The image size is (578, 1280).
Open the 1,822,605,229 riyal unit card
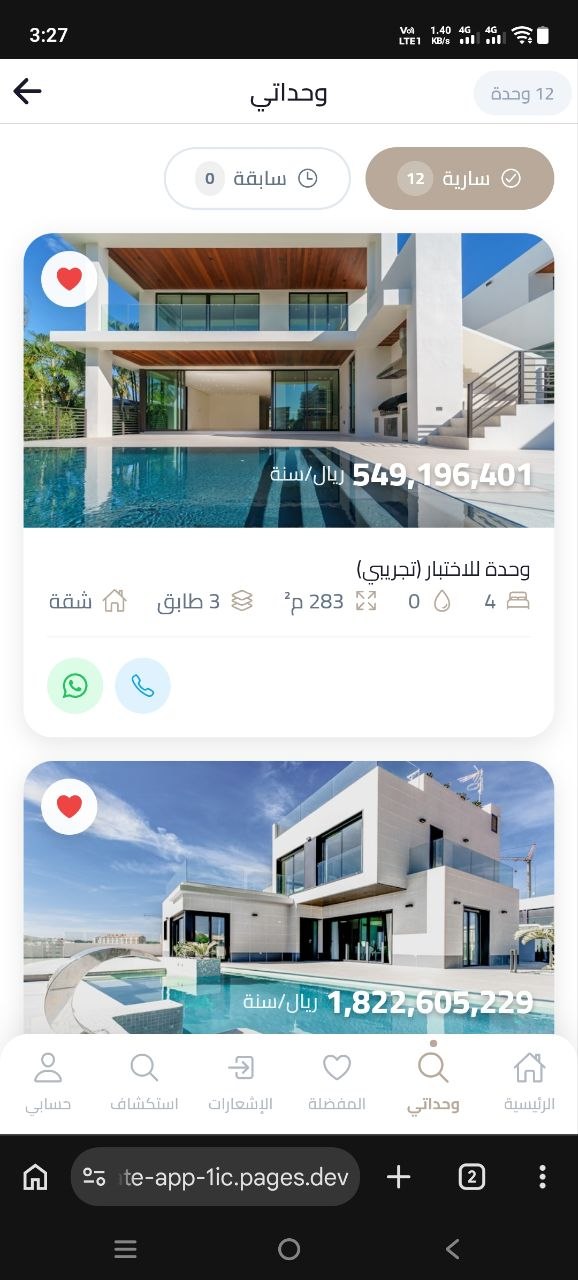pos(289,897)
